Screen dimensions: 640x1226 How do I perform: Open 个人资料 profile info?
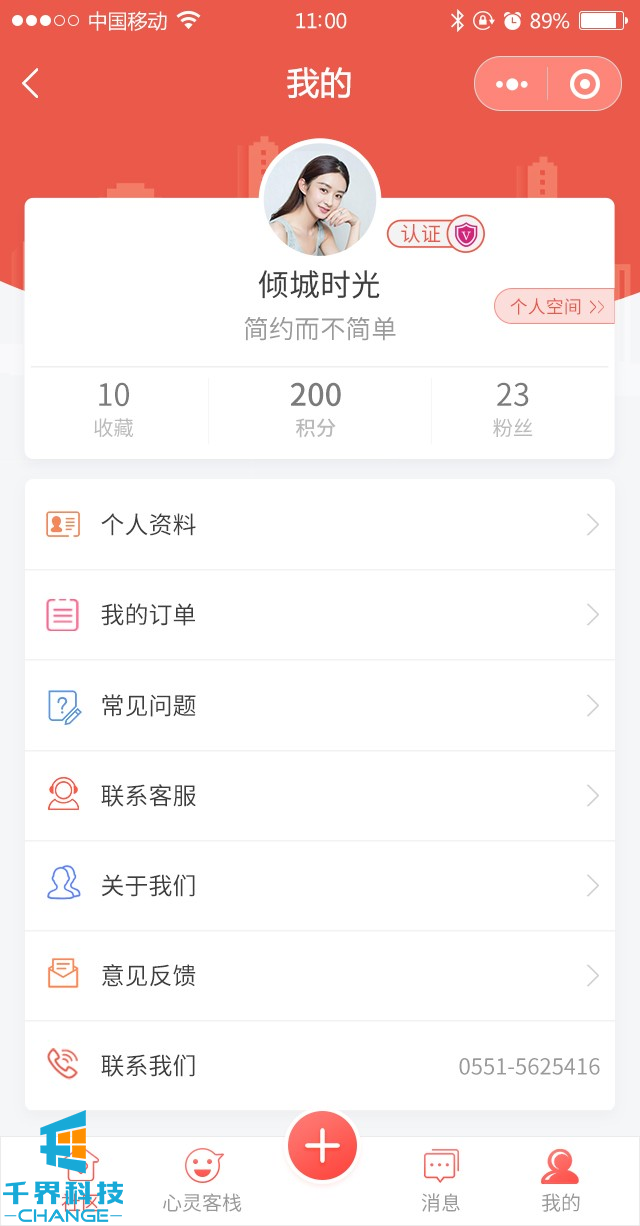coord(320,525)
